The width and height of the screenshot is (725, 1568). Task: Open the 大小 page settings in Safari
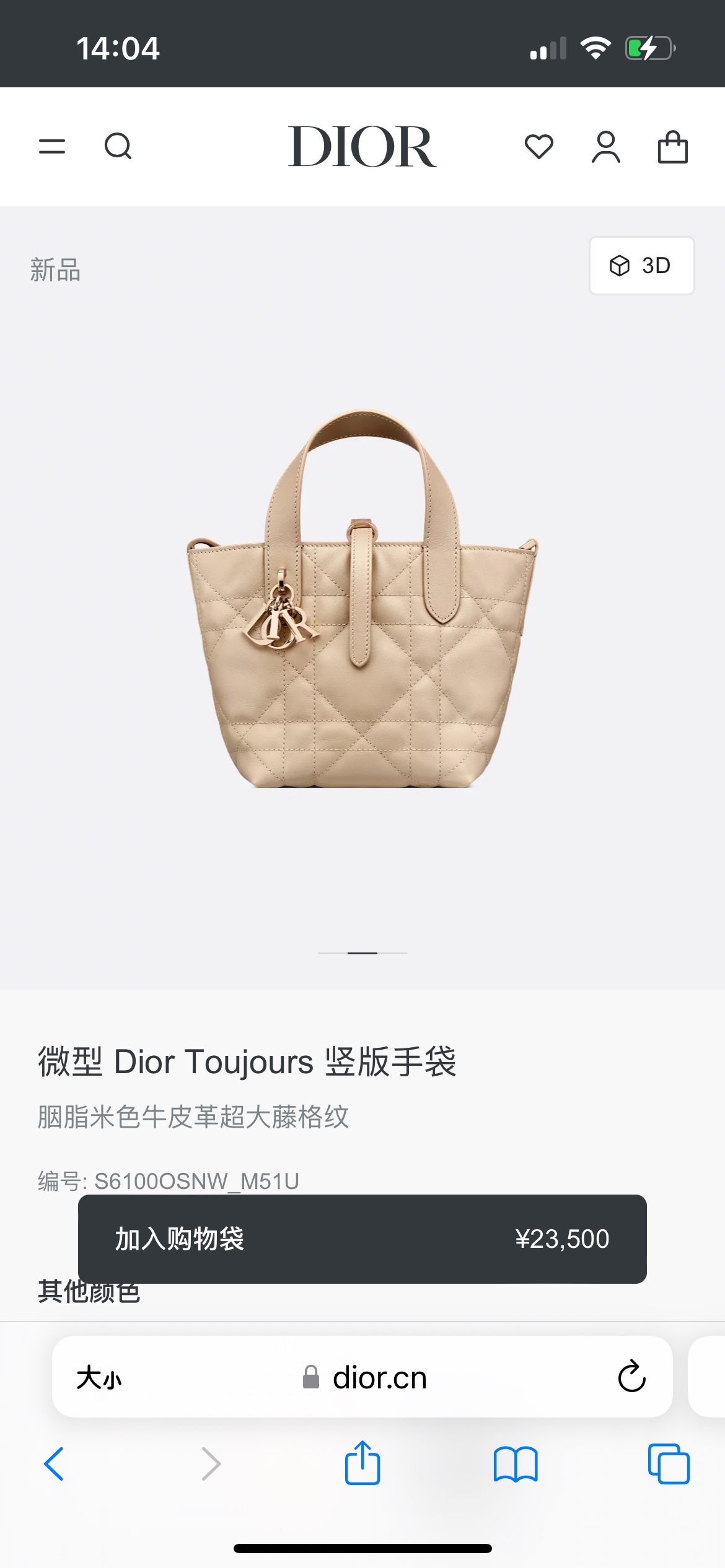(x=99, y=1378)
